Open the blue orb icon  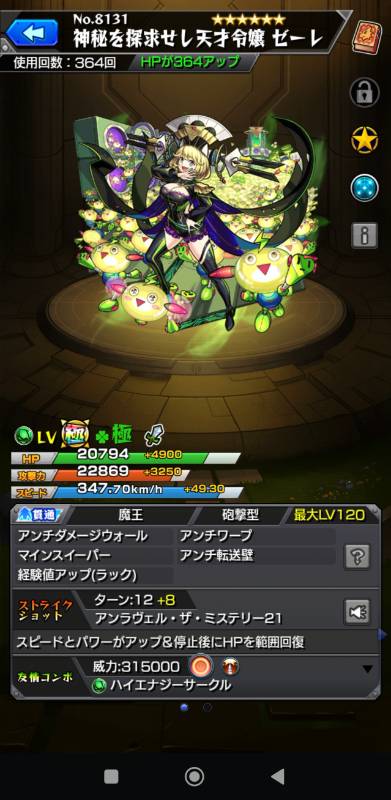point(364,188)
